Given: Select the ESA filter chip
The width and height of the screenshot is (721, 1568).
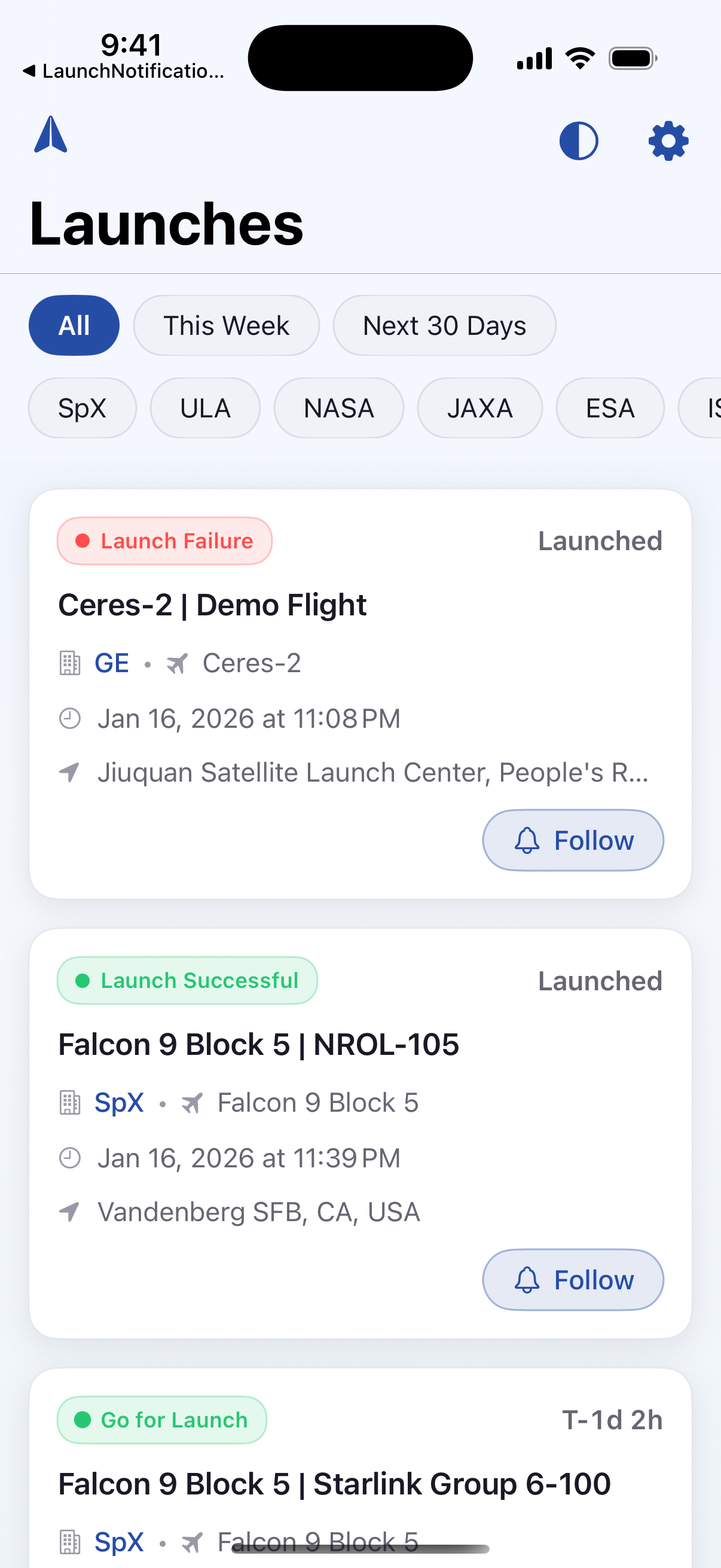Looking at the screenshot, I should coord(609,408).
